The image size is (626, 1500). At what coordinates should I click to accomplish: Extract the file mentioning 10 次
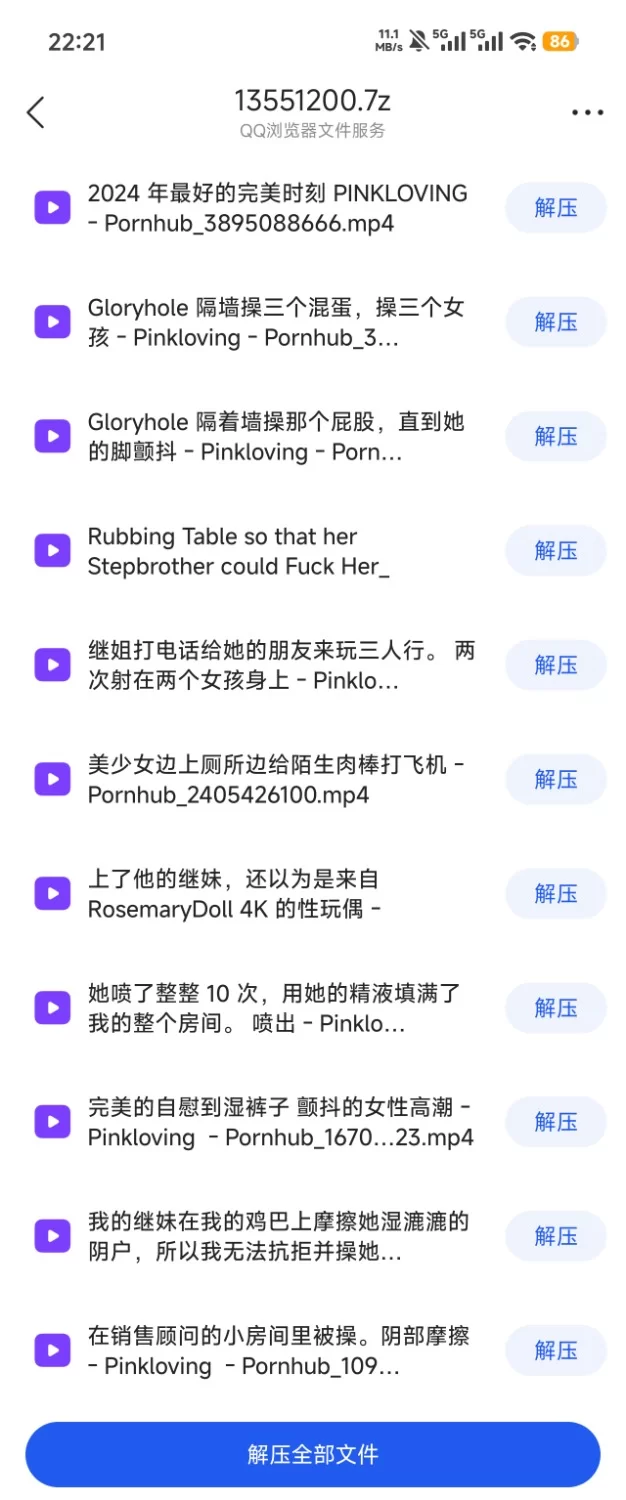pos(555,1008)
